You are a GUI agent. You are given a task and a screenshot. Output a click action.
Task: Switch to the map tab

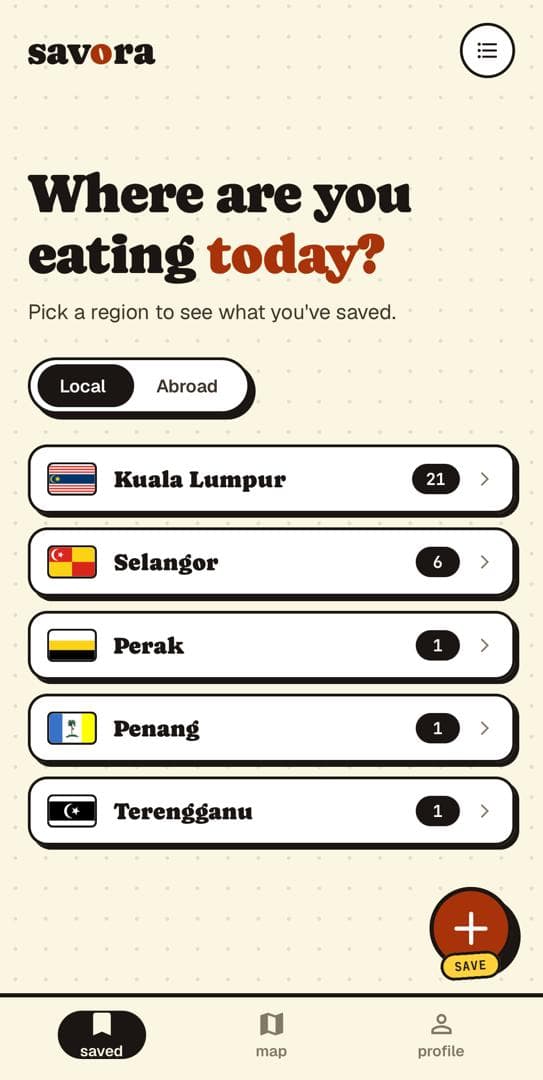272,1035
